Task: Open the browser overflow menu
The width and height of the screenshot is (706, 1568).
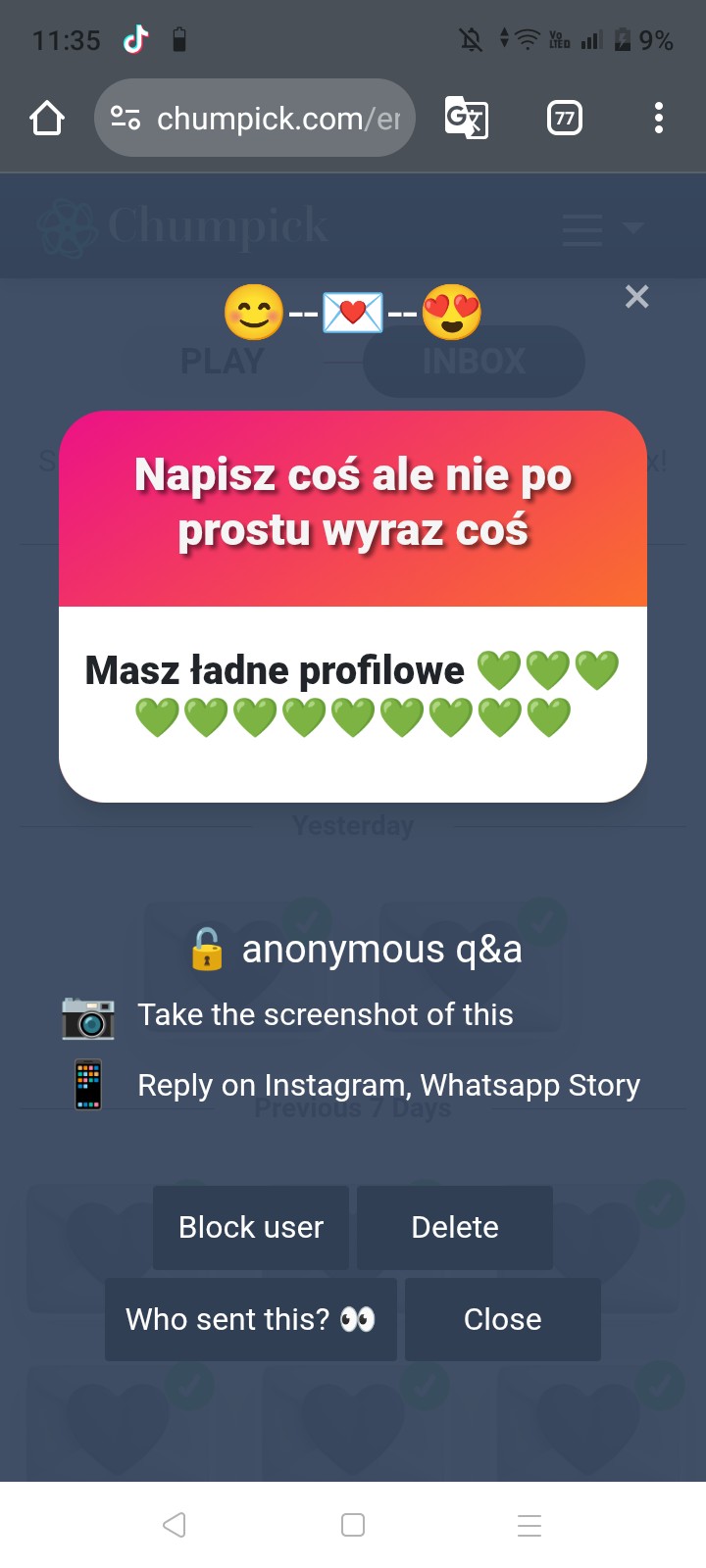Action: tap(659, 119)
